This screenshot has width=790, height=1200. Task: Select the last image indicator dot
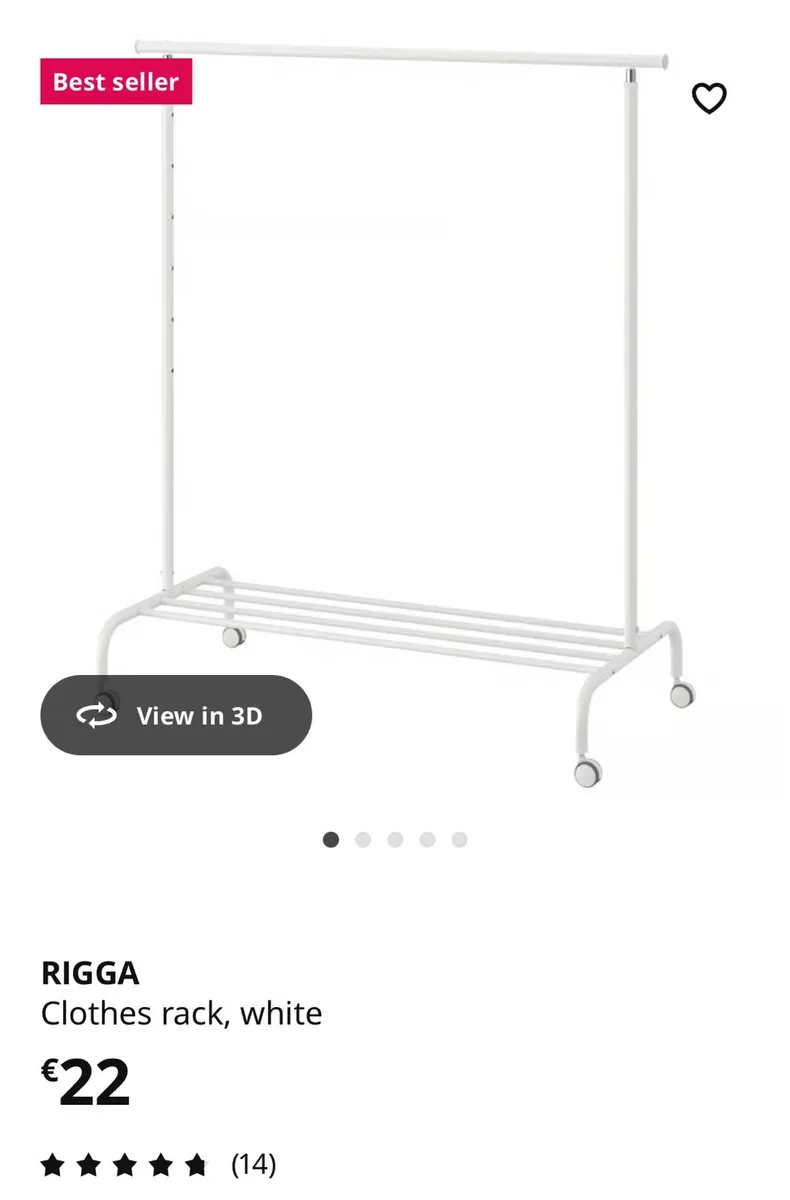(459, 840)
